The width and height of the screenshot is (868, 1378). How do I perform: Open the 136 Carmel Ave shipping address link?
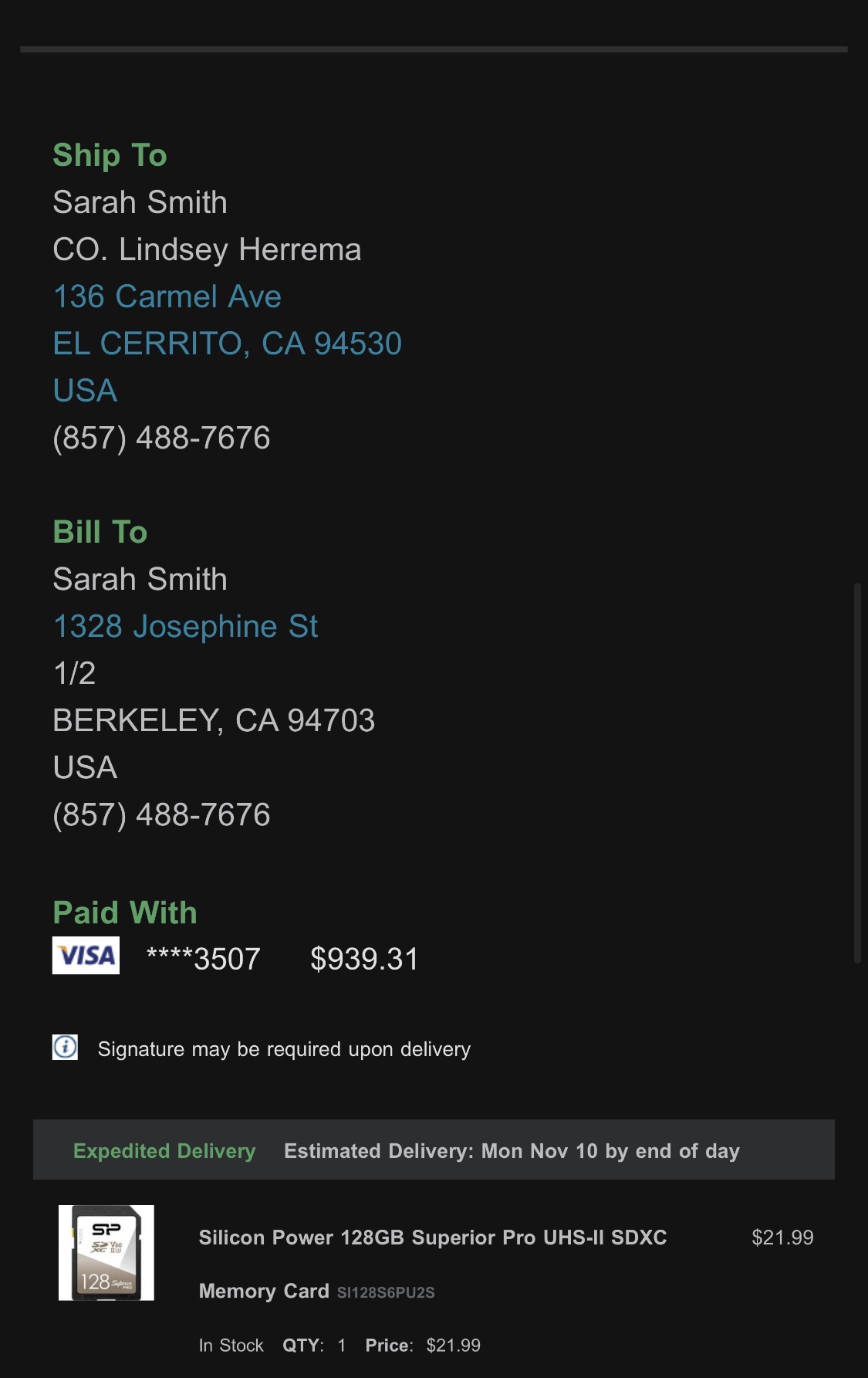(x=167, y=297)
